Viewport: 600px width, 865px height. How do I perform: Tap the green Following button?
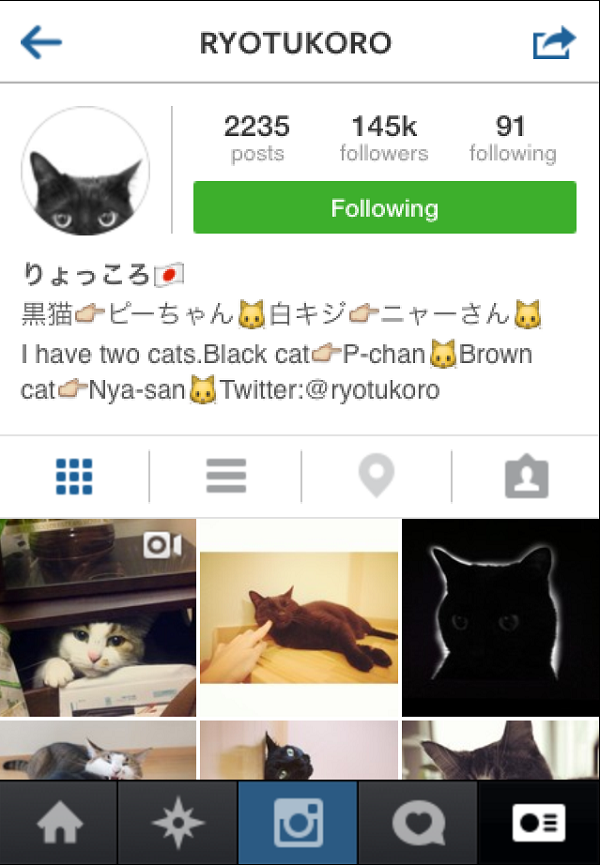[x=384, y=208]
